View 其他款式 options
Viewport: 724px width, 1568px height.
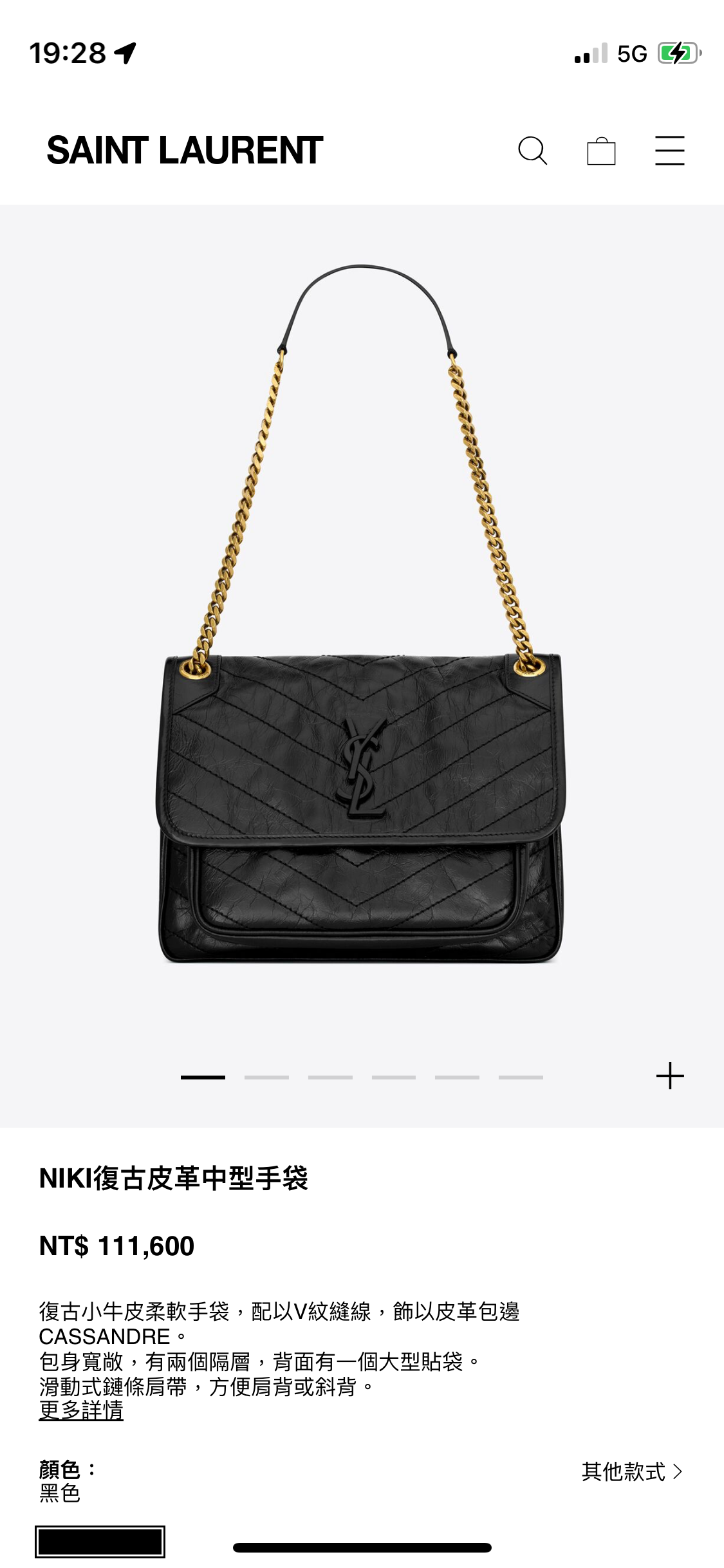point(631,1471)
